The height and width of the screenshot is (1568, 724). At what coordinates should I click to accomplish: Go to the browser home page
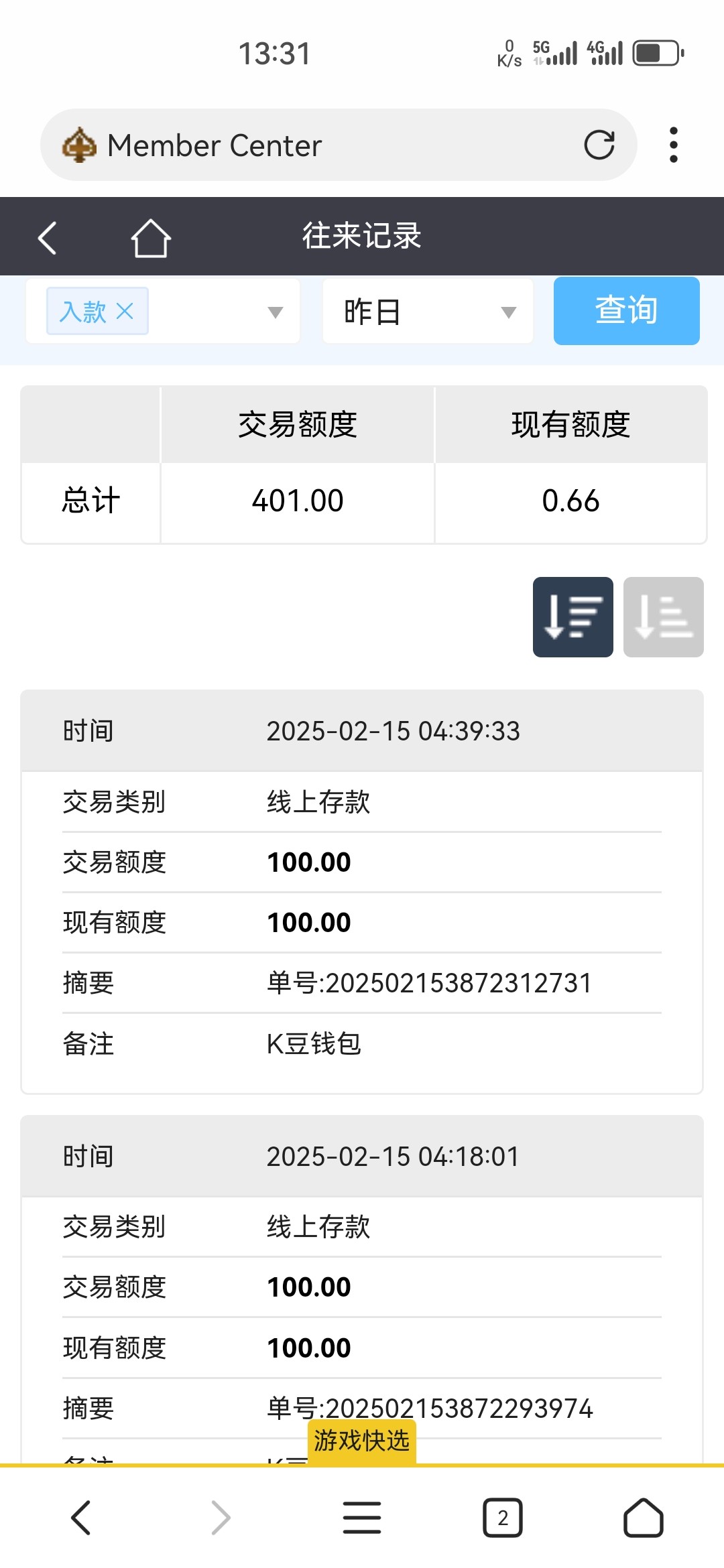pos(644,1518)
